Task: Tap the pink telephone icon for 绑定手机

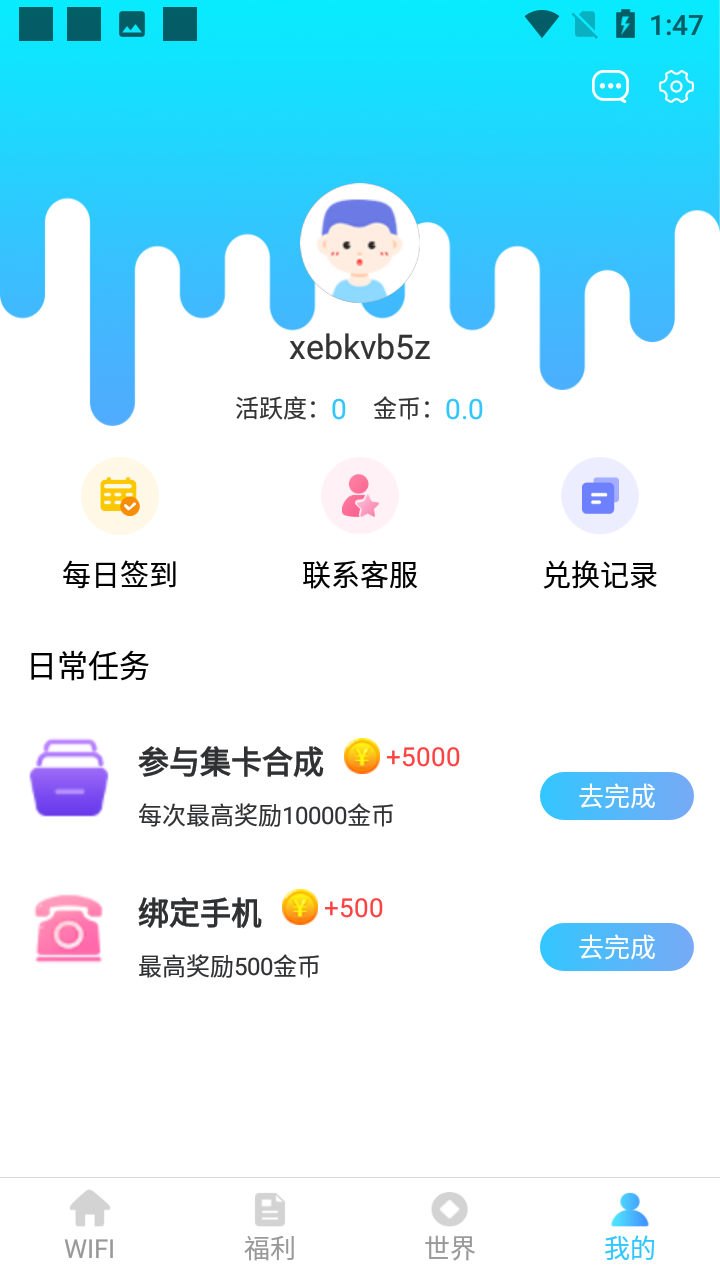Action: (x=68, y=930)
